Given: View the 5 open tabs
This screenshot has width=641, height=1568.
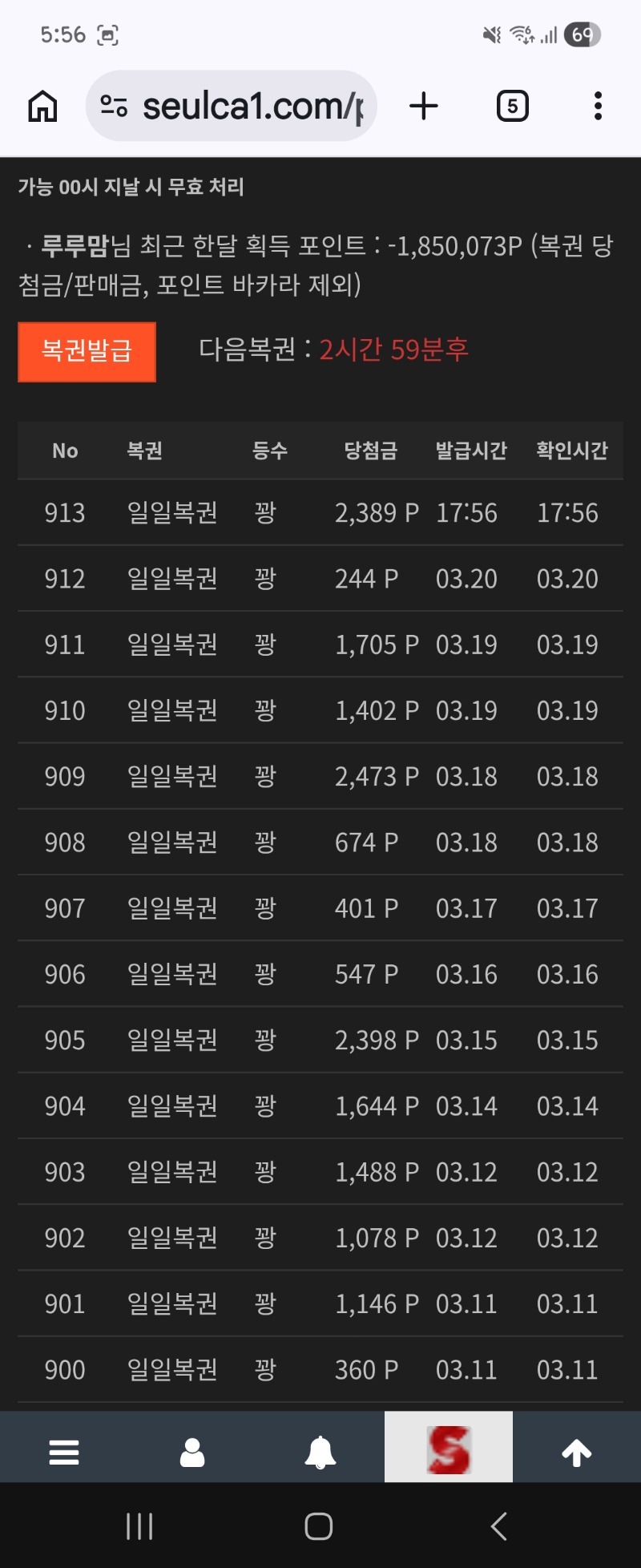Looking at the screenshot, I should (x=513, y=106).
